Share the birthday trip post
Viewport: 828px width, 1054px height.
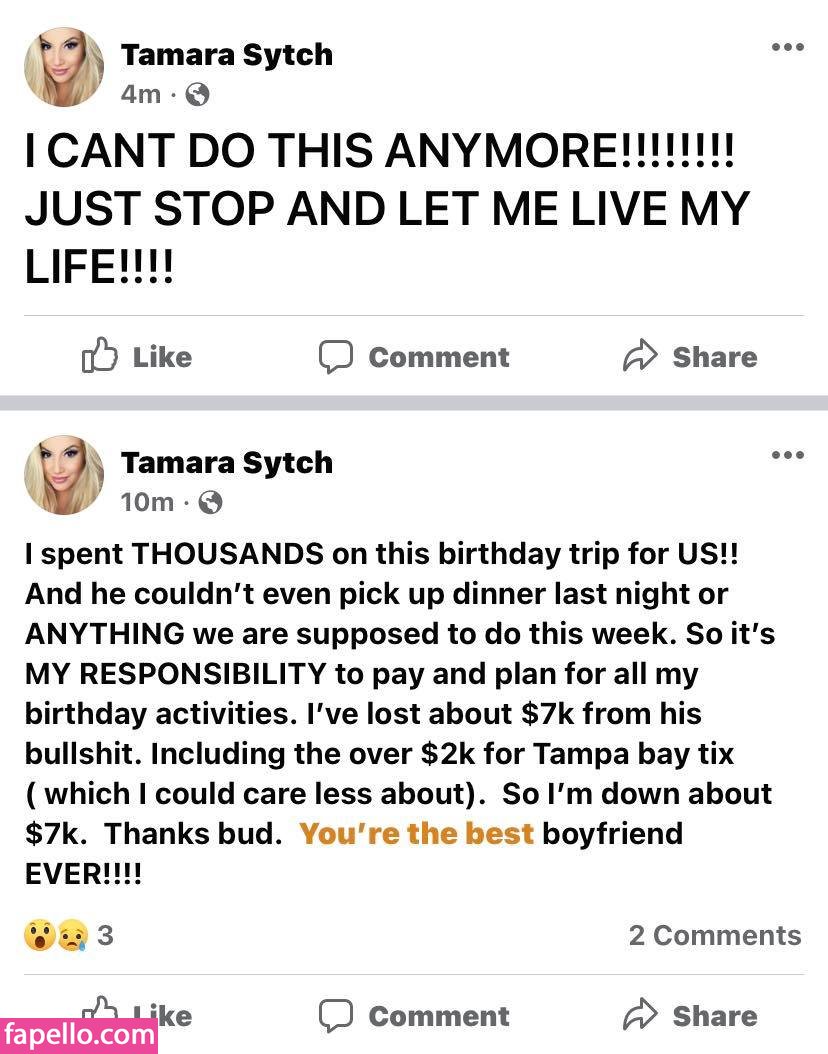tap(690, 1016)
